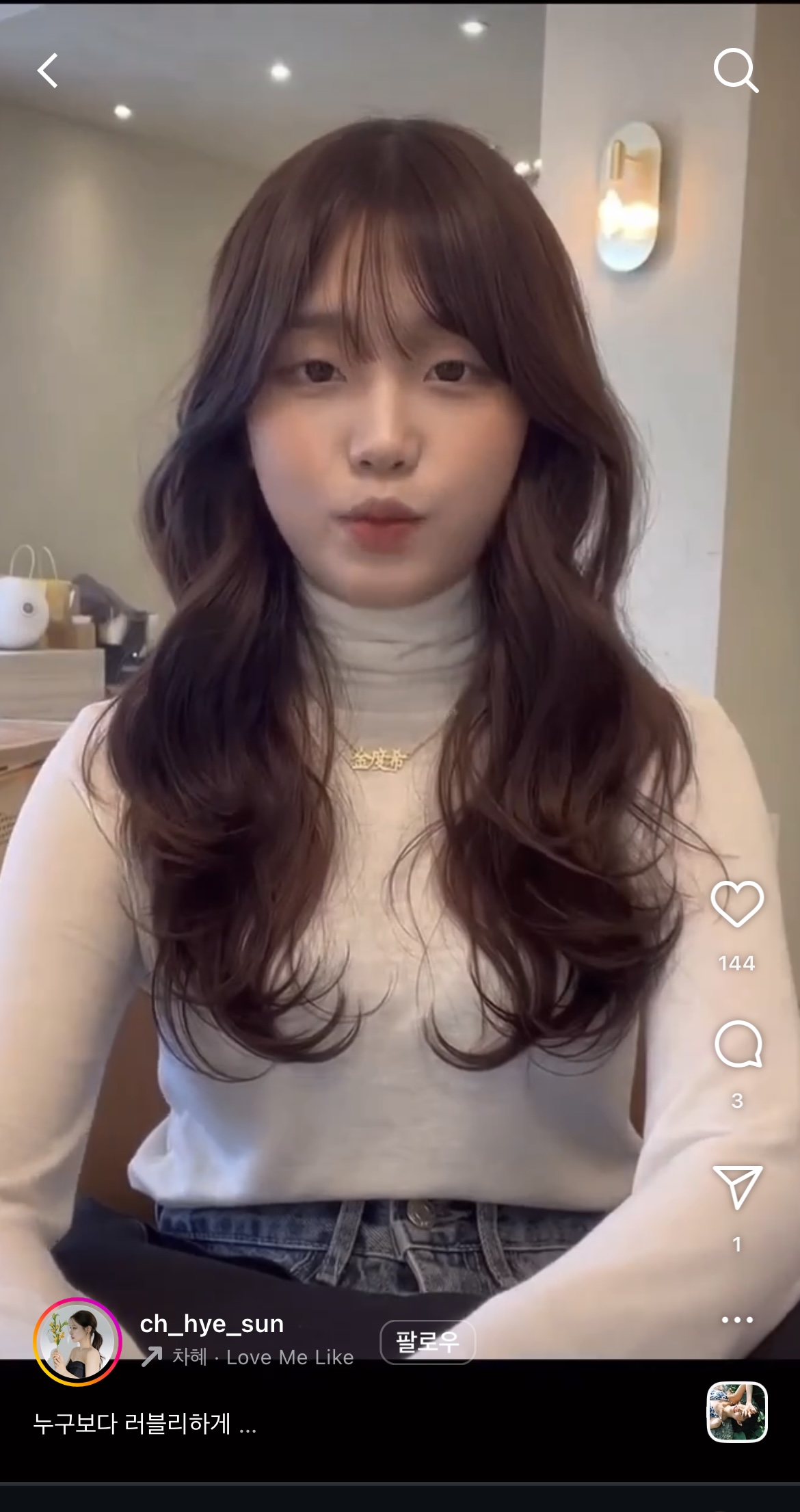The height and width of the screenshot is (1512, 800).
Task: Open the three-dot more options menu
Action: coord(737,1320)
